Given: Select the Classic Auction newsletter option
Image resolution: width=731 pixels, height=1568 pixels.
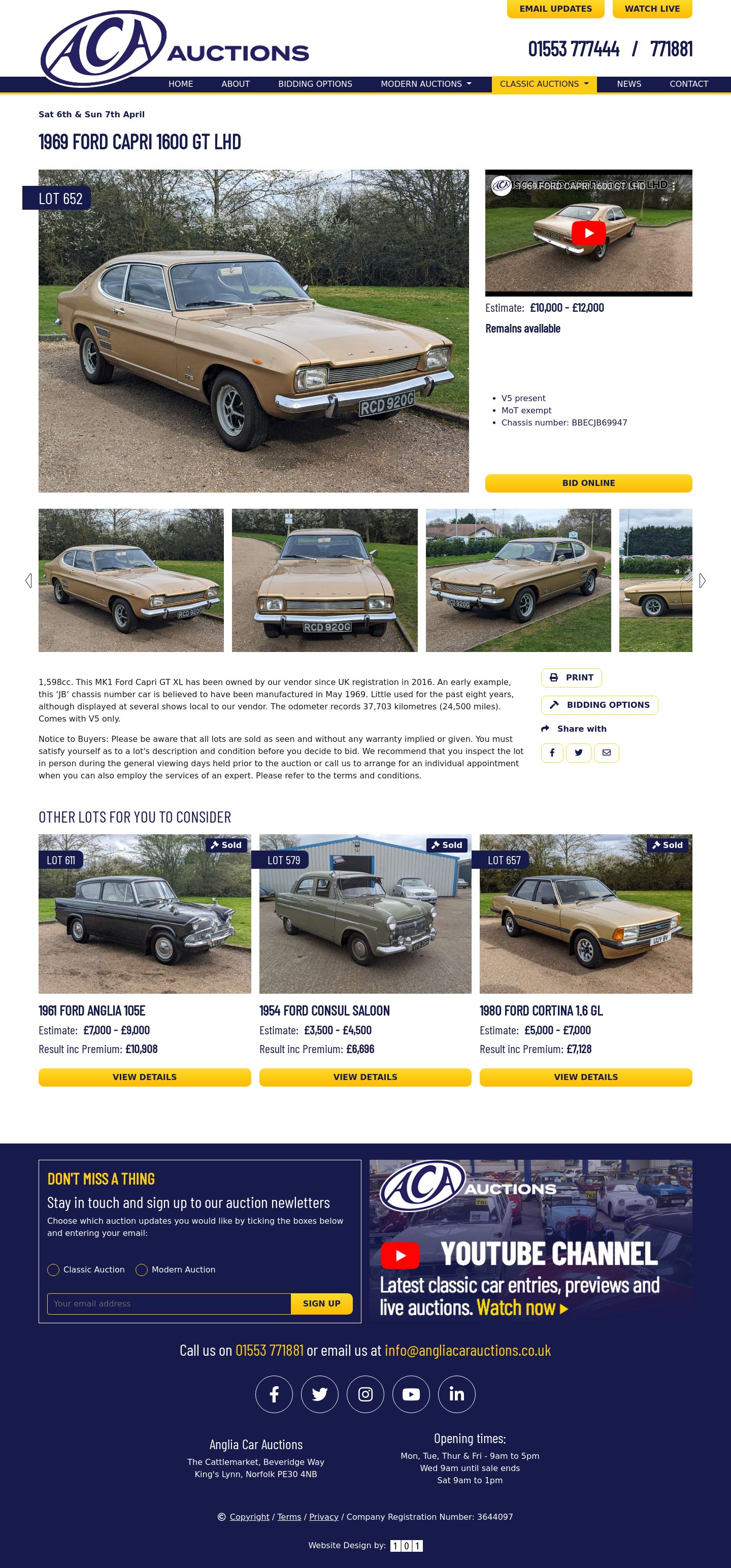Looking at the screenshot, I should pos(54,1269).
